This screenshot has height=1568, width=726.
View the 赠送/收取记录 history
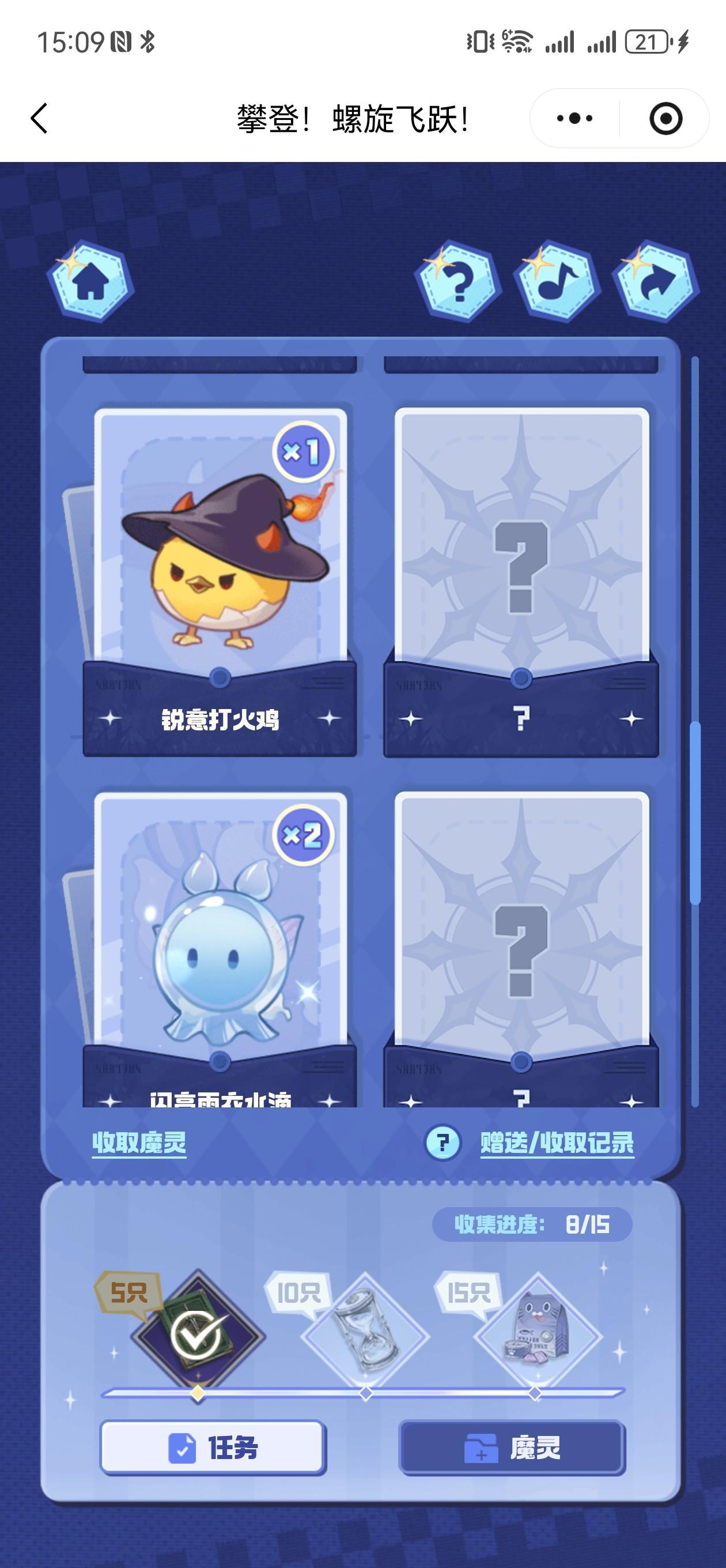coord(557,1143)
